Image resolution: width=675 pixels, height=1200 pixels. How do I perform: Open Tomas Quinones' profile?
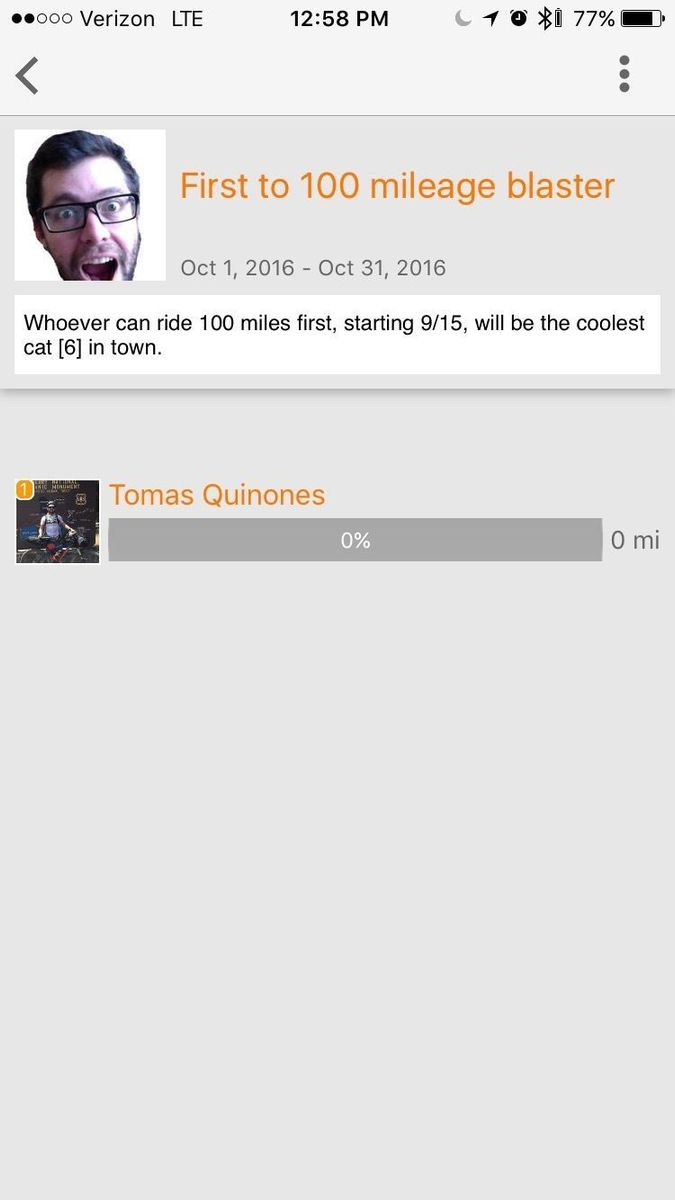[217, 495]
